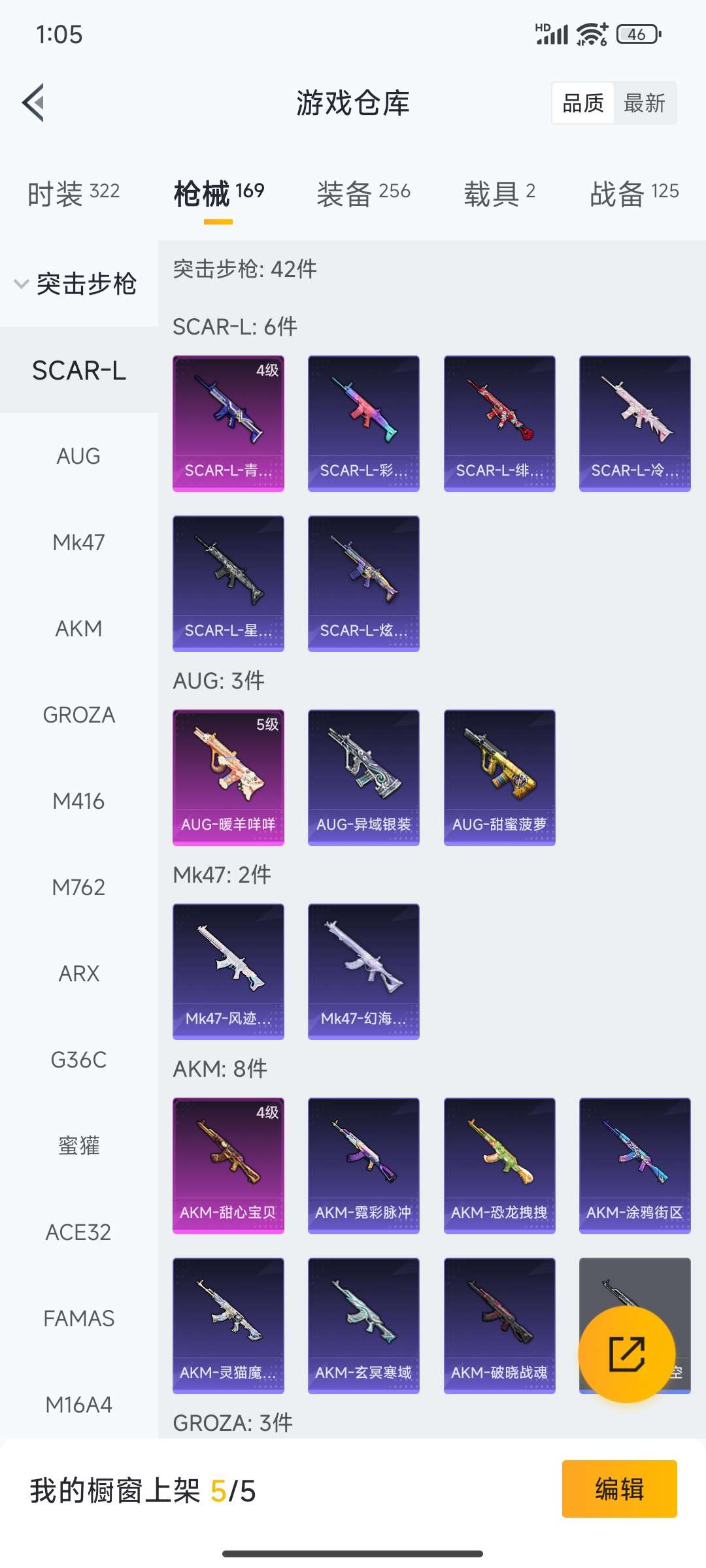Tap the yellow share floating button

coord(627,1354)
